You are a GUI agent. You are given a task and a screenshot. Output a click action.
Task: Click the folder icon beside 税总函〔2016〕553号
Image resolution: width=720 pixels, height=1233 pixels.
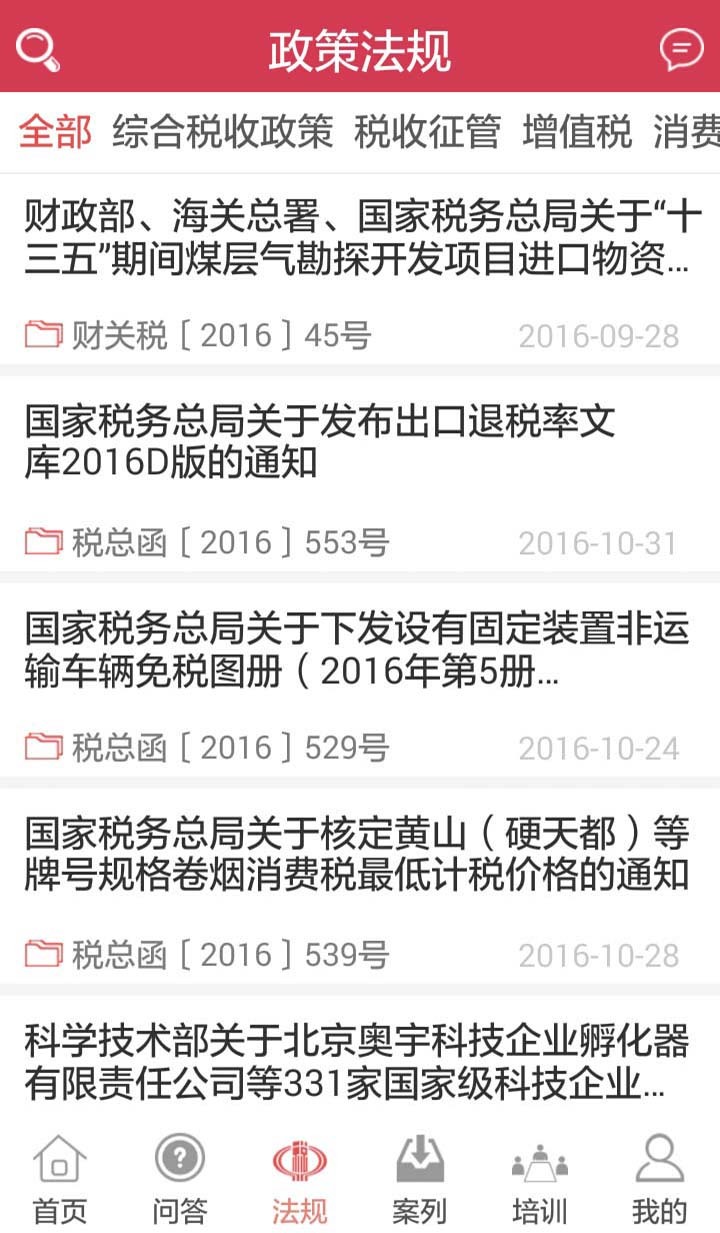(x=38, y=542)
